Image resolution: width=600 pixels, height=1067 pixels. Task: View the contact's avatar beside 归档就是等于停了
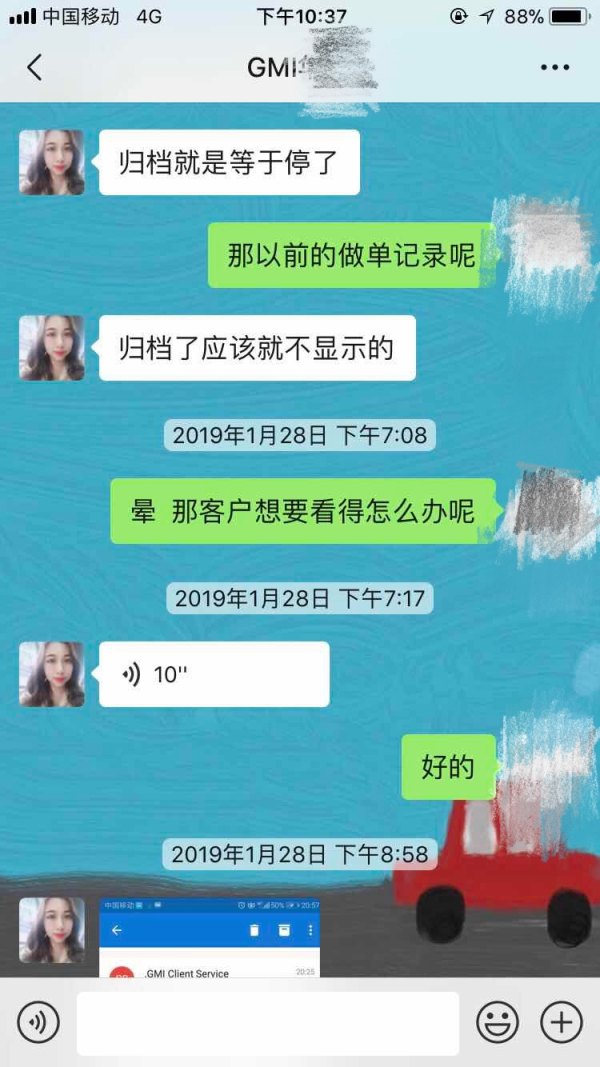(x=51, y=162)
